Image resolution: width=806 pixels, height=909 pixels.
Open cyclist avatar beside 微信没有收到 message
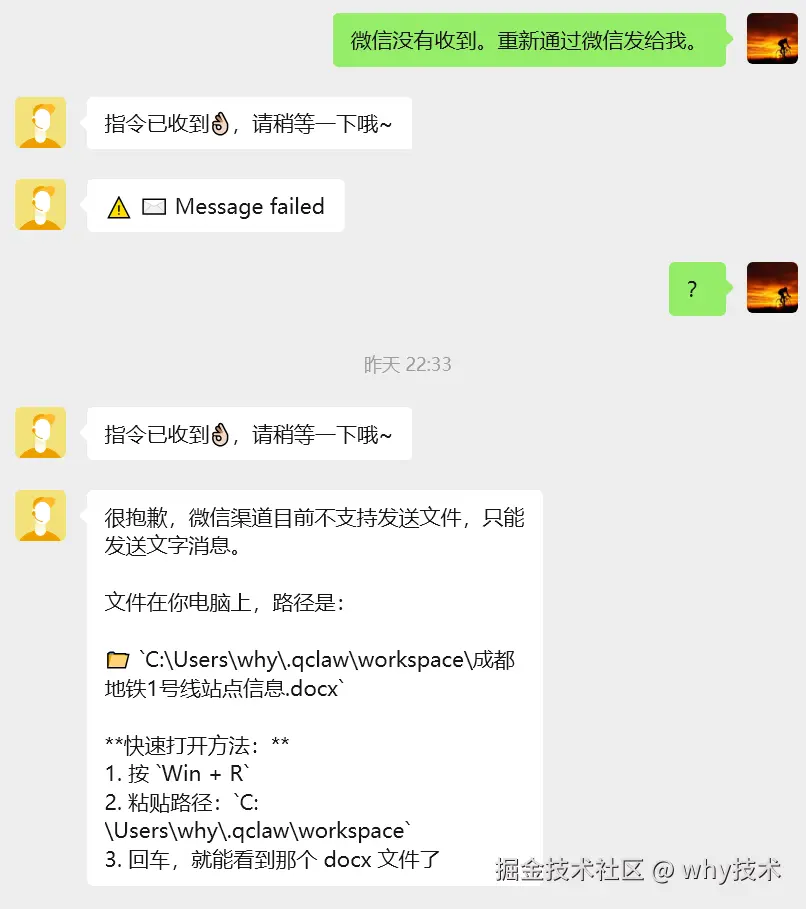coord(772,39)
